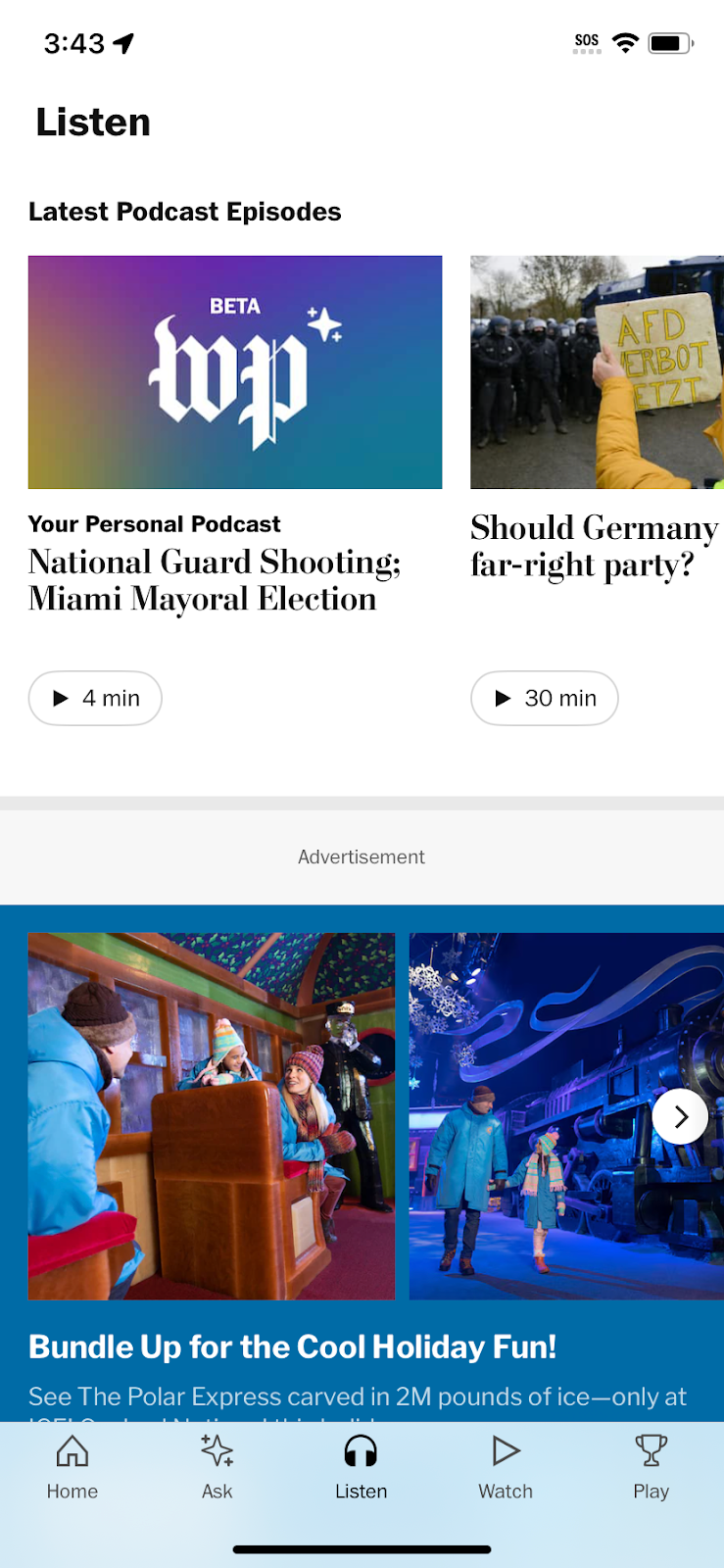Switch to the Ask tab
Viewport: 724px width, 1568px height.
217,1467
